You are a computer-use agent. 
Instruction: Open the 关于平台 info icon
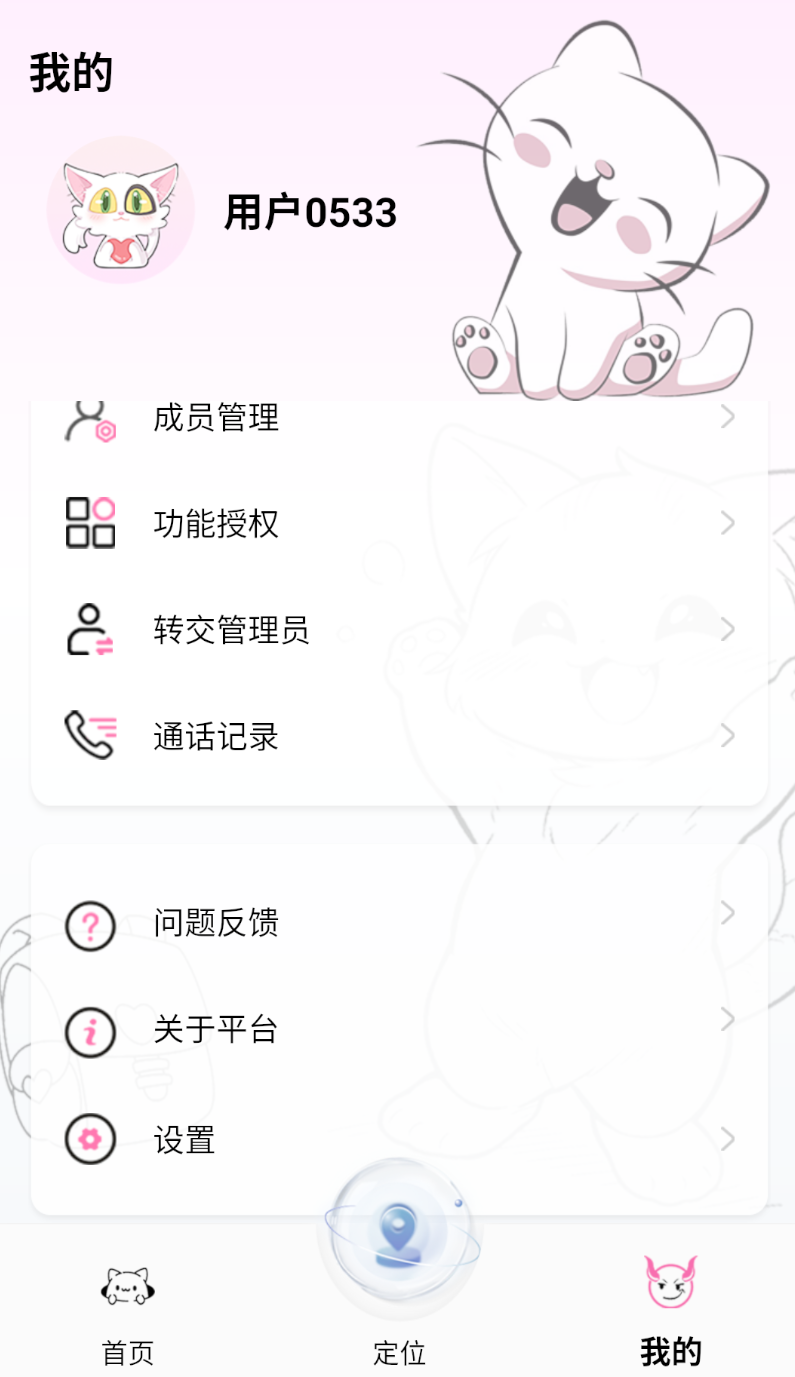point(89,1030)
